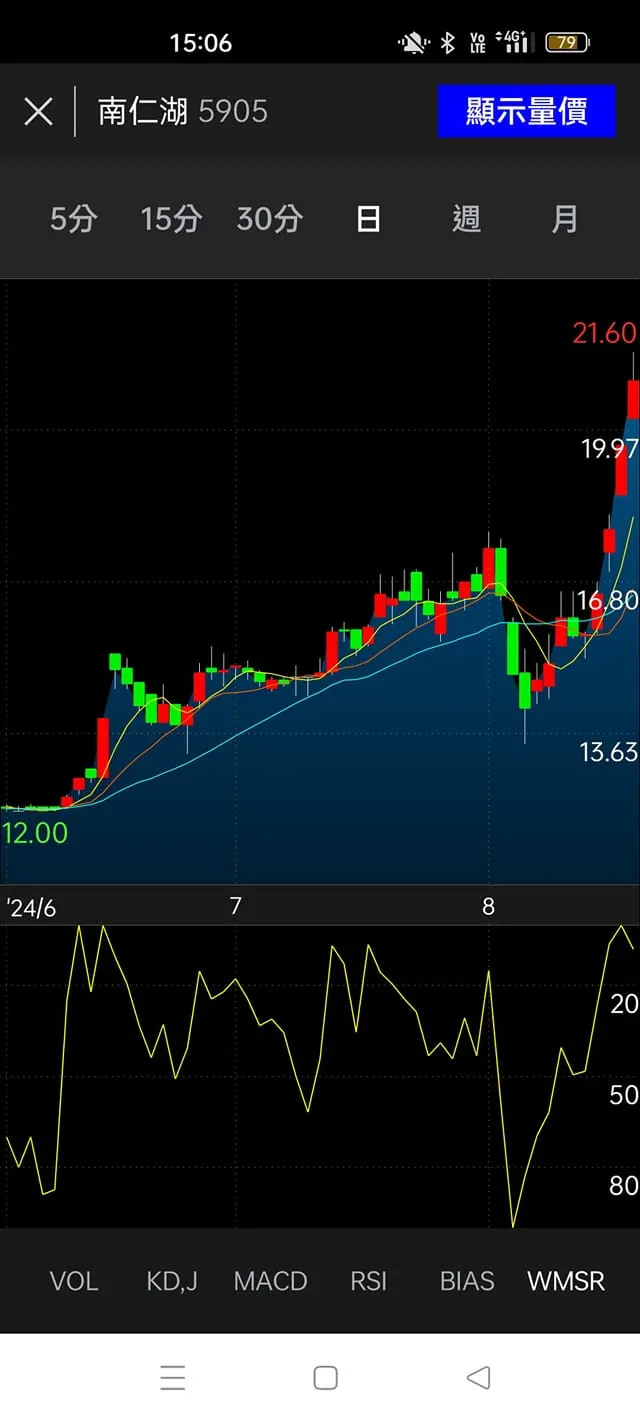Switch indicator to KD,J
The width and height of the screenshot is (640, 1422).
[x=172, y=1281]
